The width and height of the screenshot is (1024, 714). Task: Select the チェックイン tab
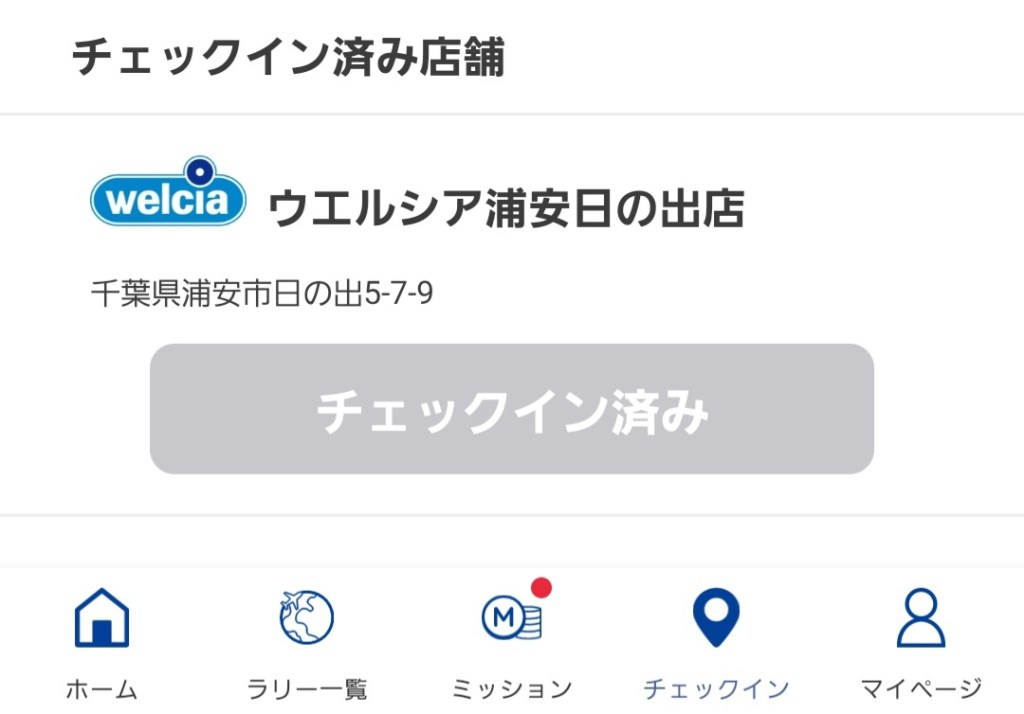click(x=716, y=640)
